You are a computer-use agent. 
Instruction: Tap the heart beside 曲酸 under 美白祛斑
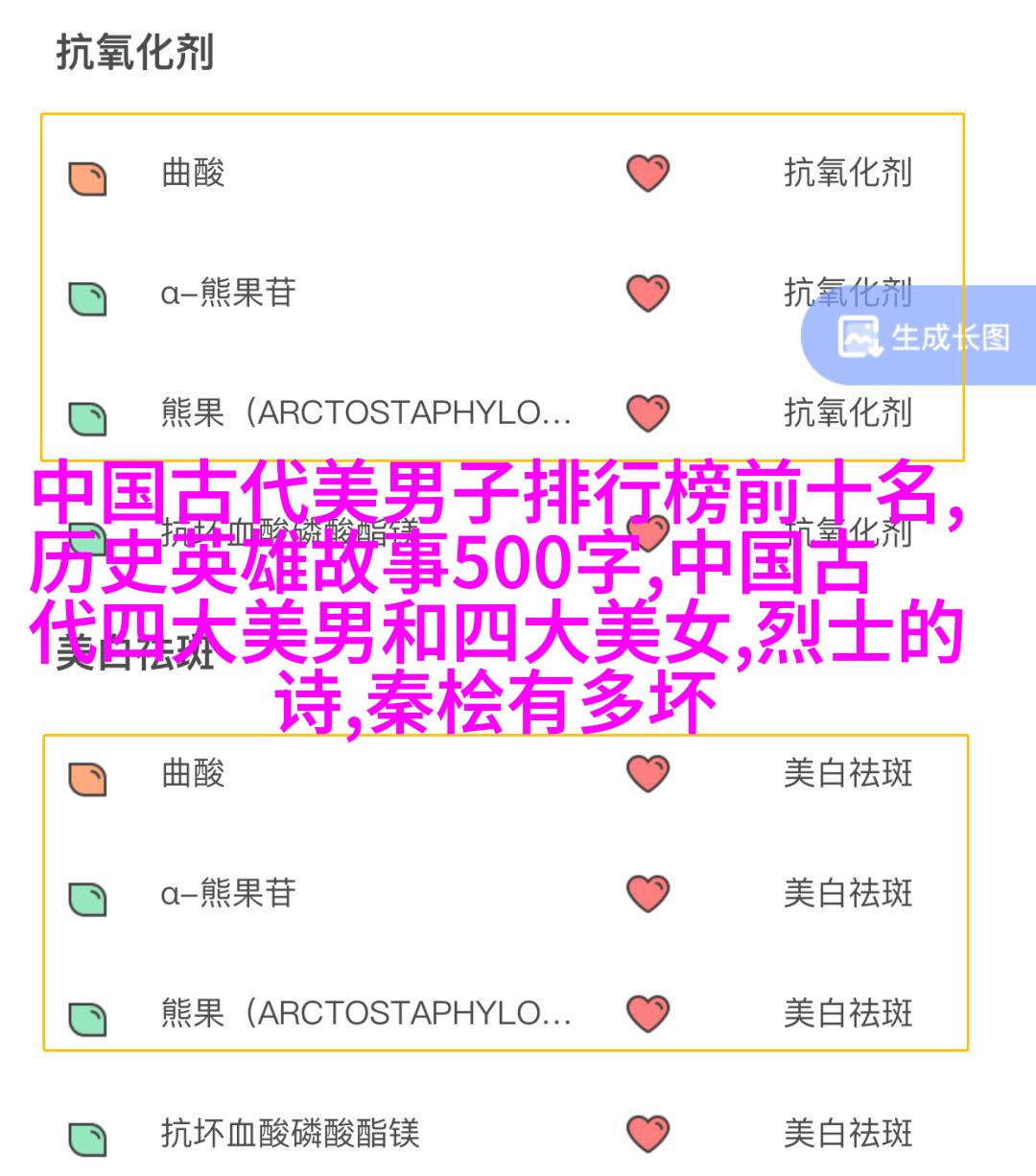(647, 774)
